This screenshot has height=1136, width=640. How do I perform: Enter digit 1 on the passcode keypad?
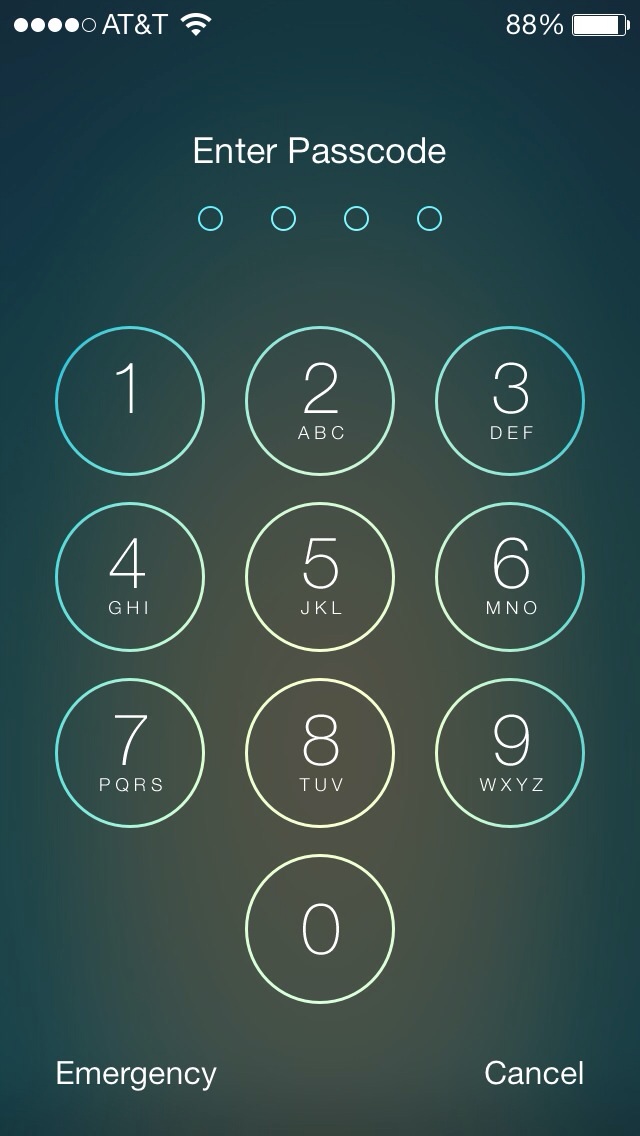pos(130,401)
